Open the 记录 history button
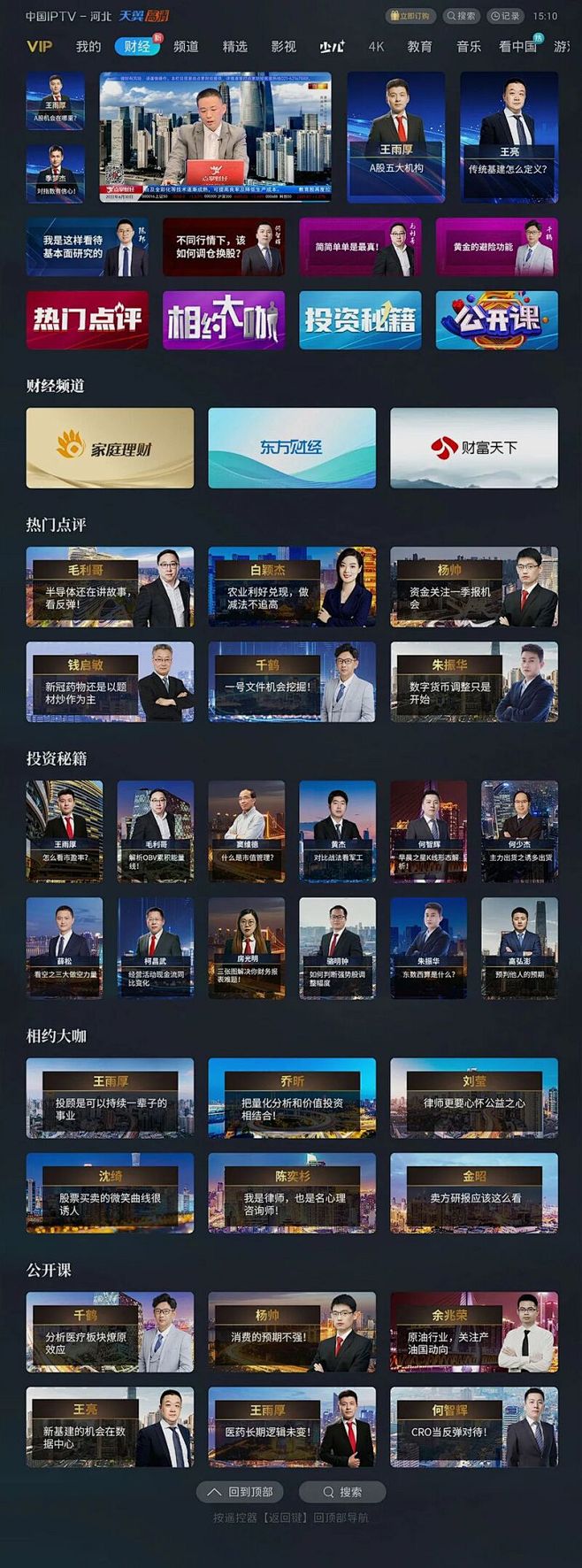This screenshot has width=582, height=1568. tap(505, 16)
